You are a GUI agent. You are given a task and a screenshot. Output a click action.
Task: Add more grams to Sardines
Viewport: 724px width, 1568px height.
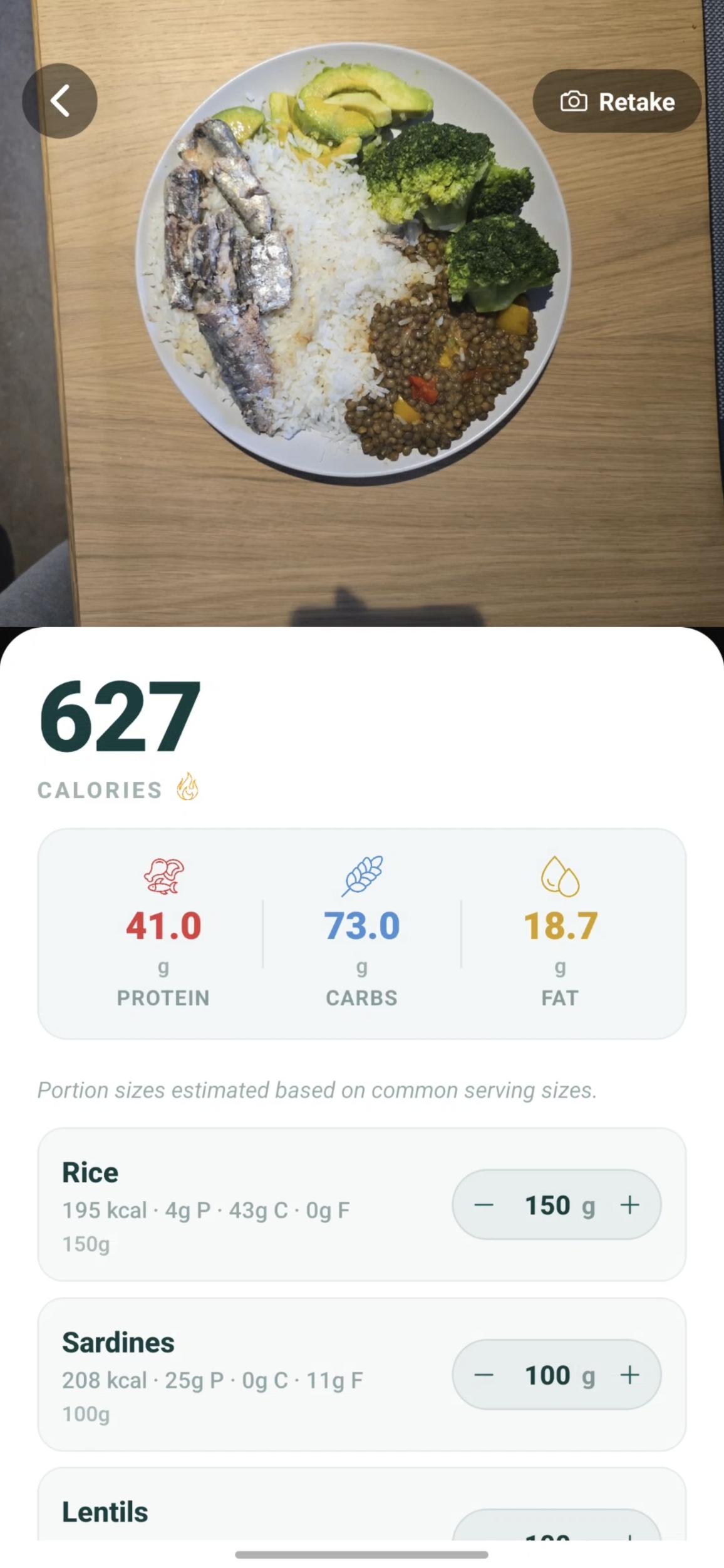tap(629, 1375)
